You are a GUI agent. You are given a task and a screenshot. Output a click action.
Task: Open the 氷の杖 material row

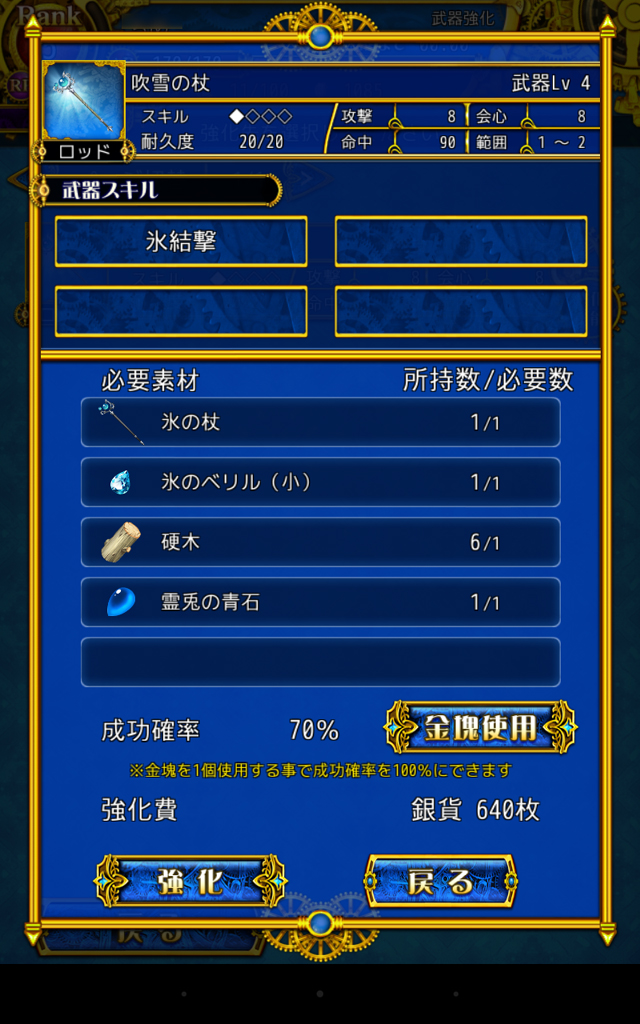320,422
